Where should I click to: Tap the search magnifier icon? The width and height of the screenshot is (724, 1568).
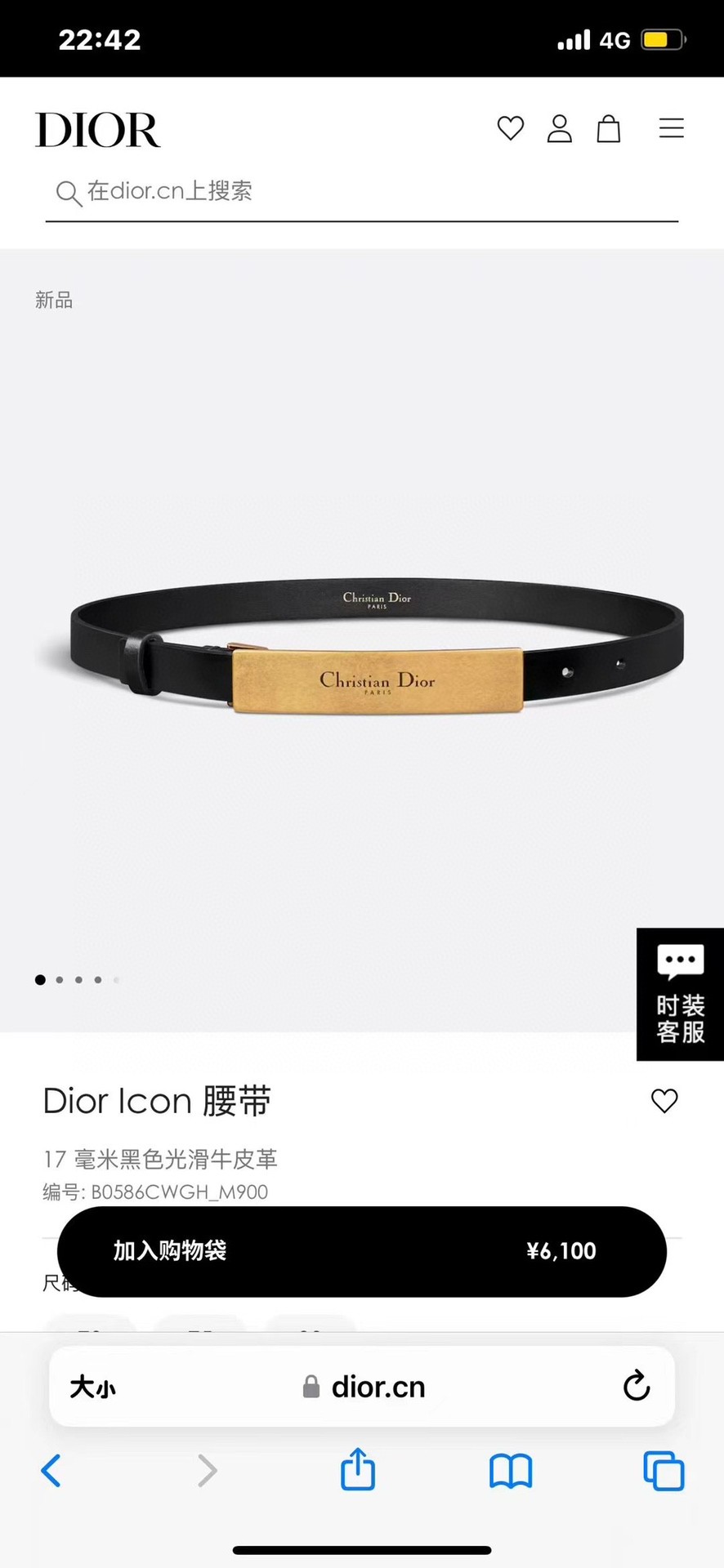pyautogui.click(x=69, y=193)
